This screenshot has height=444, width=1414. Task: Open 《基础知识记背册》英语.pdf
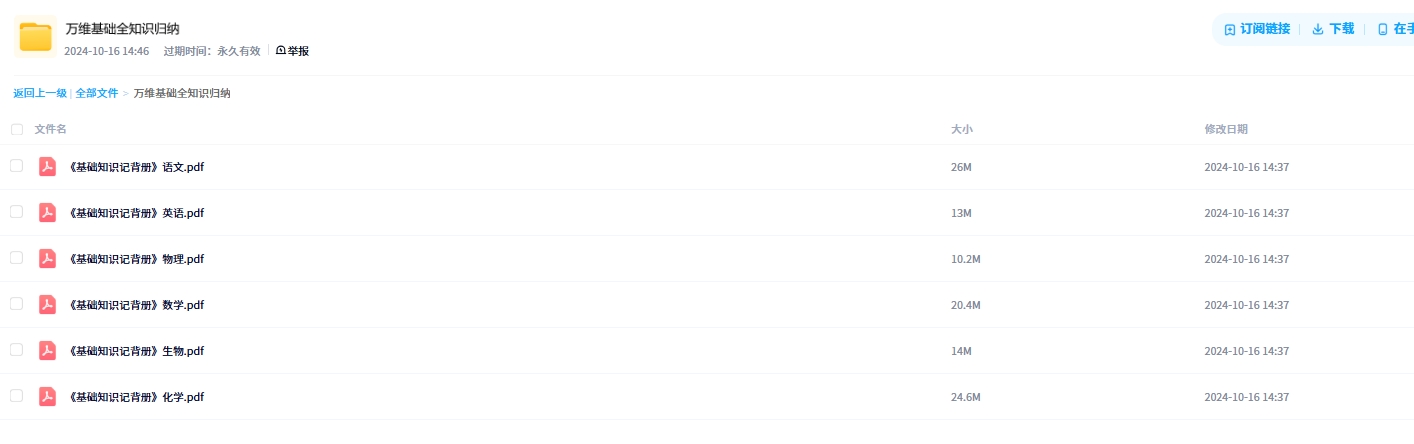(136, 213)
